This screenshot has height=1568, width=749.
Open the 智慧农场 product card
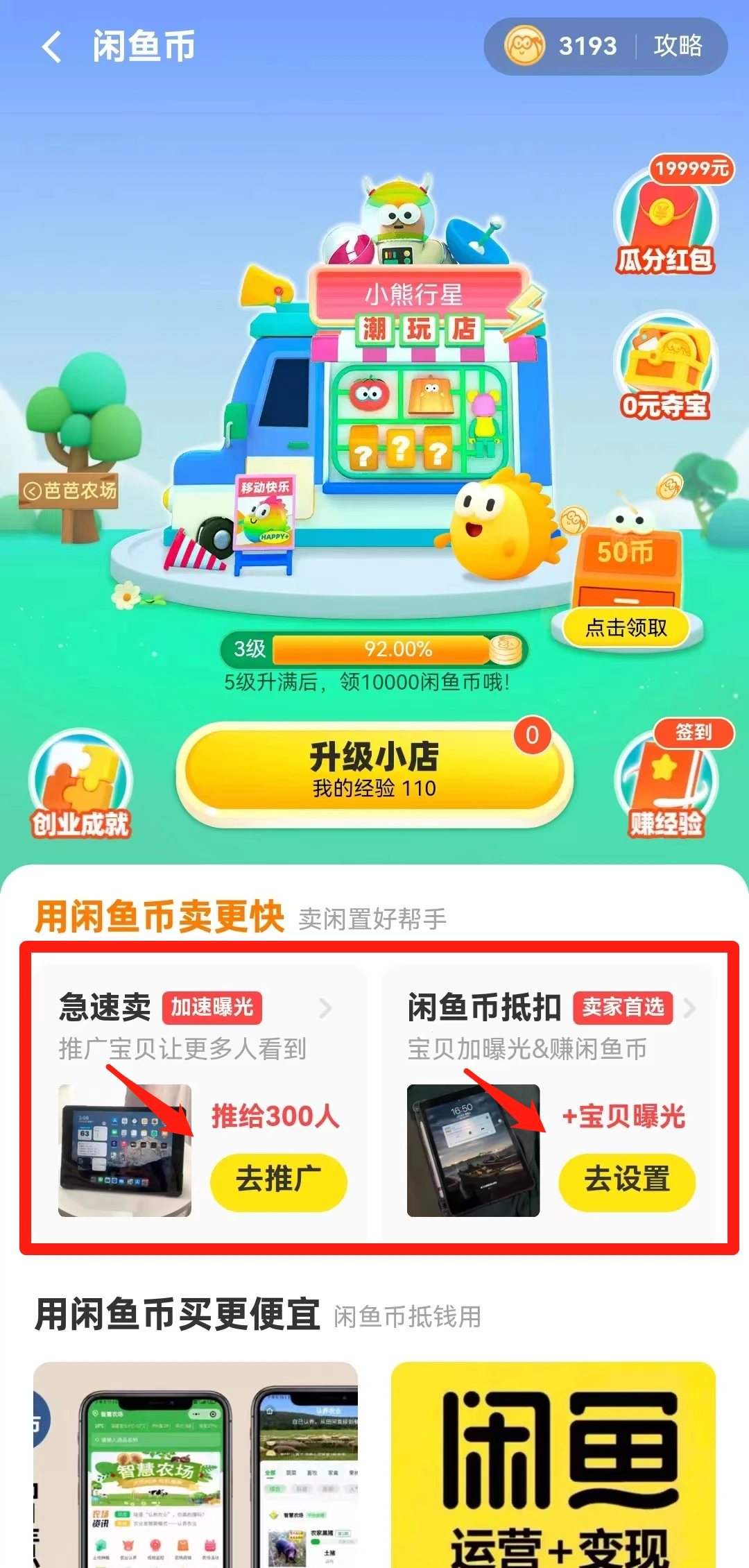pos(196,1464)
